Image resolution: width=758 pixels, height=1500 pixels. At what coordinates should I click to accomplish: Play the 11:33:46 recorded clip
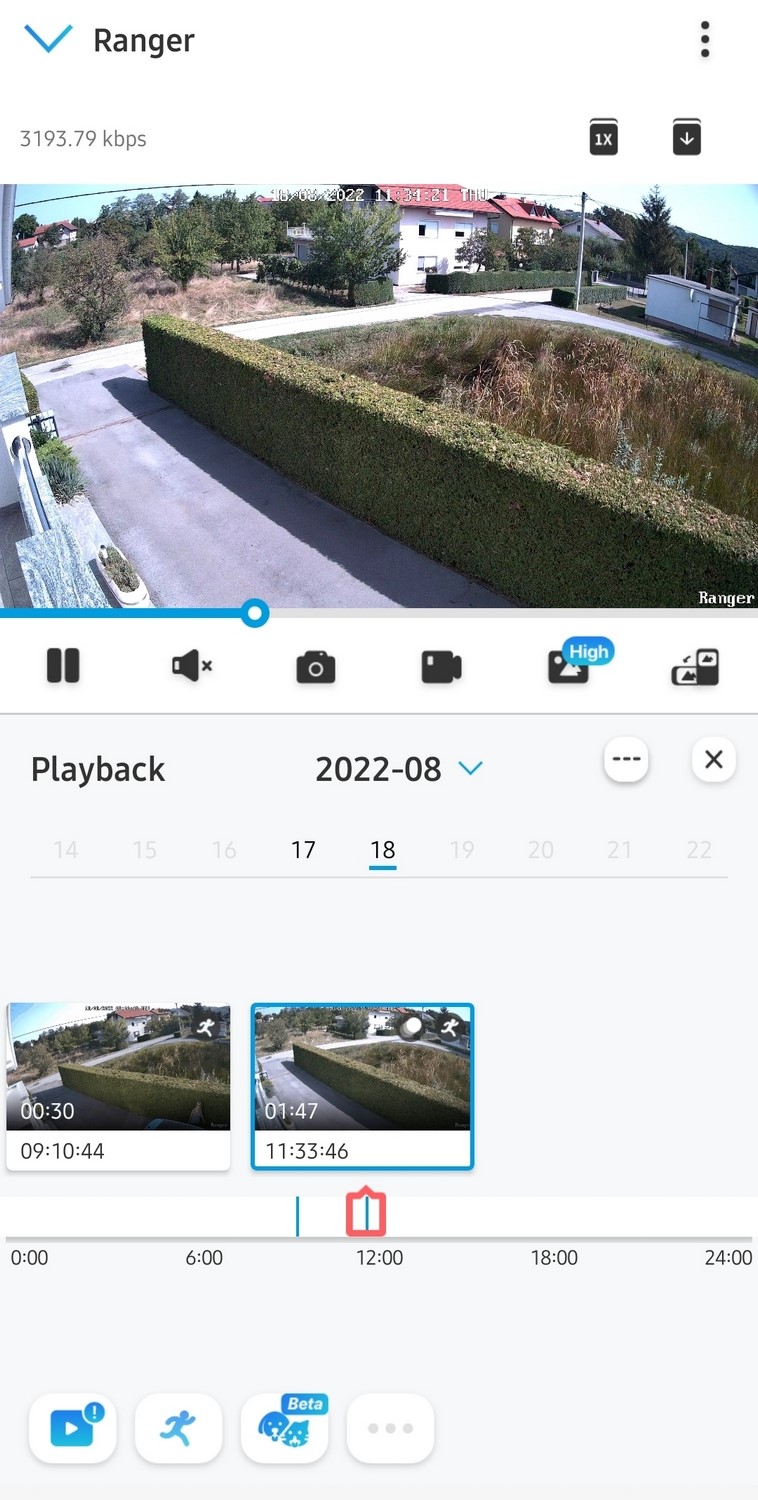[x=362, y=1087]
